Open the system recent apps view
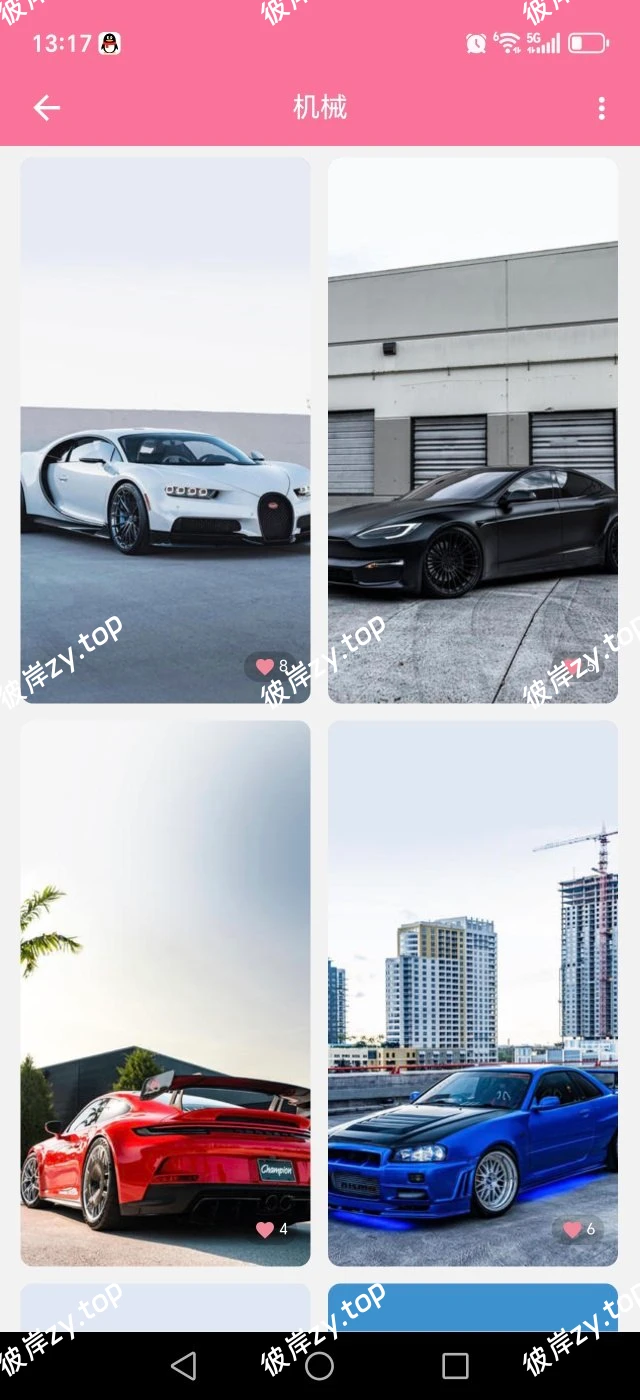This screenshot has width=640, height=1400. (x=455, y=1366)
